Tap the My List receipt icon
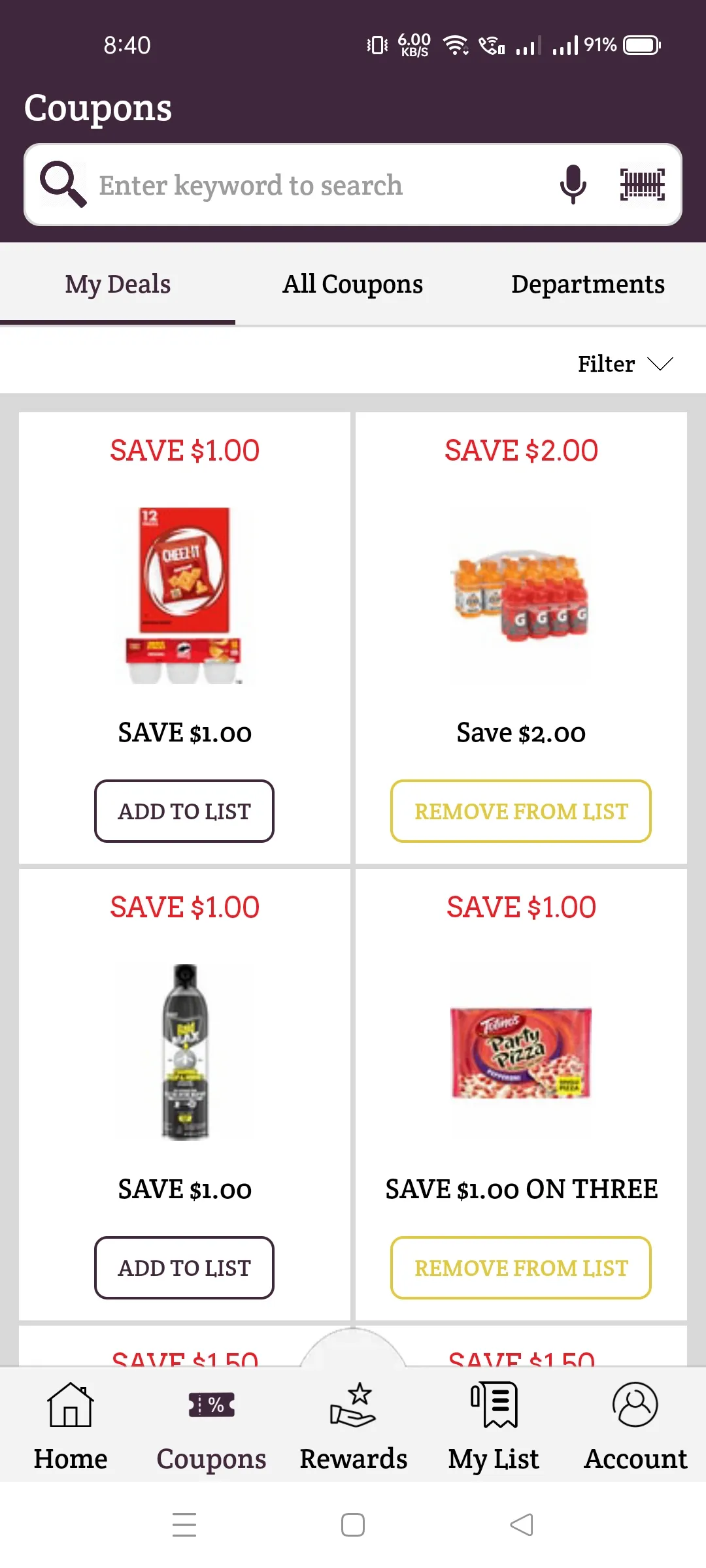The height and width of the screenshot is (1568, 706). tap(494, 1406)
